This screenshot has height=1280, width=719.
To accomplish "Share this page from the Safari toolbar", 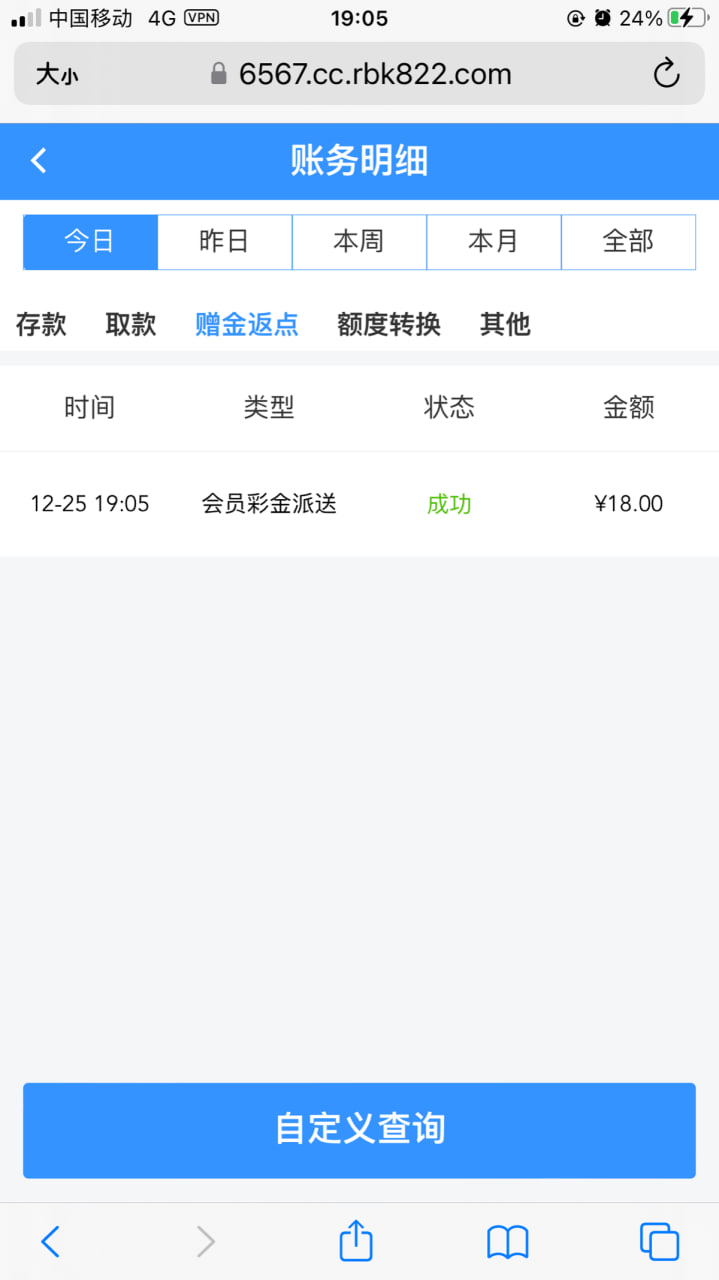I will [356, 1240].
